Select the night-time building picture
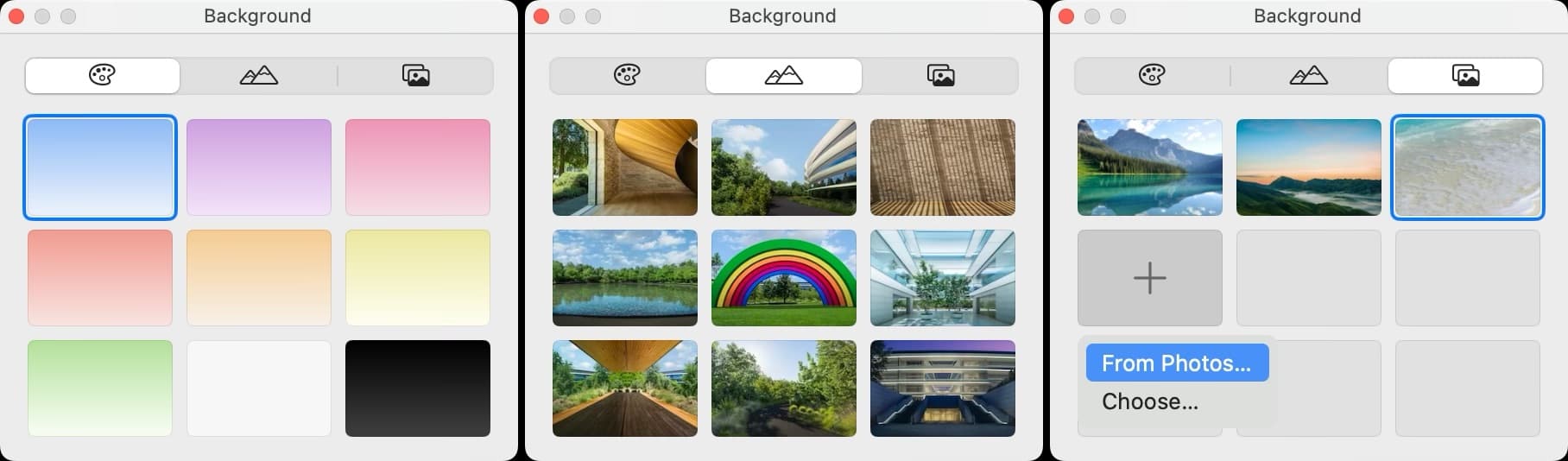 (943, 388)
